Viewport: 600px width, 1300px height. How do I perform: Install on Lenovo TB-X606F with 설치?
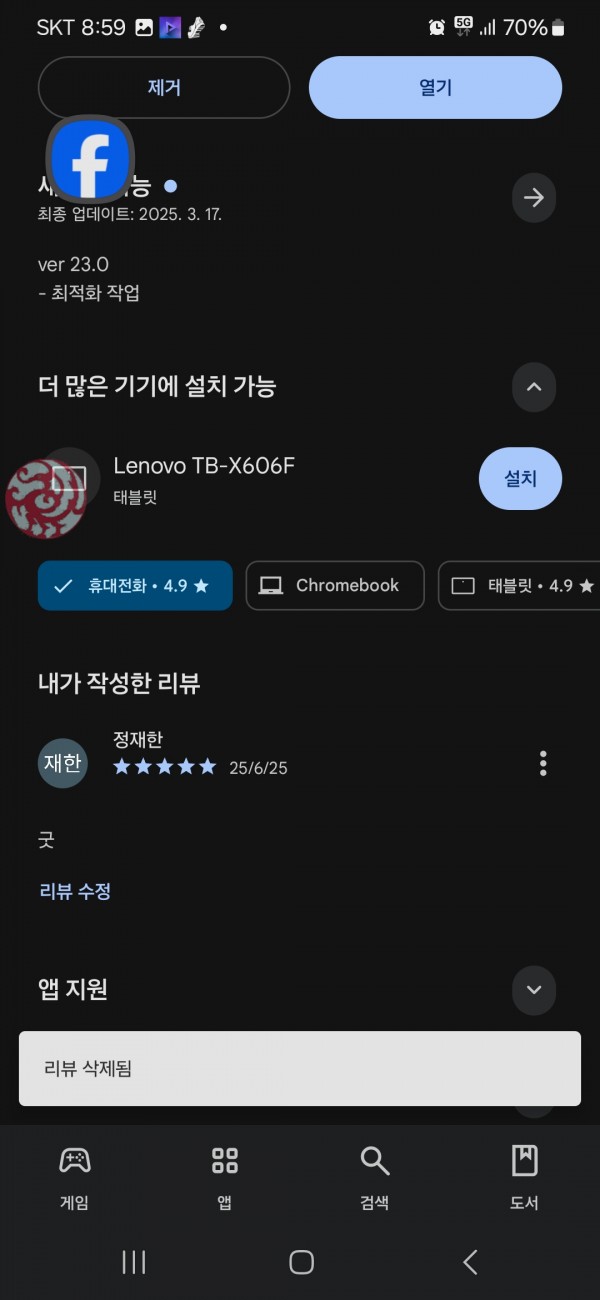pyautogui.click(x=520, y=478)
